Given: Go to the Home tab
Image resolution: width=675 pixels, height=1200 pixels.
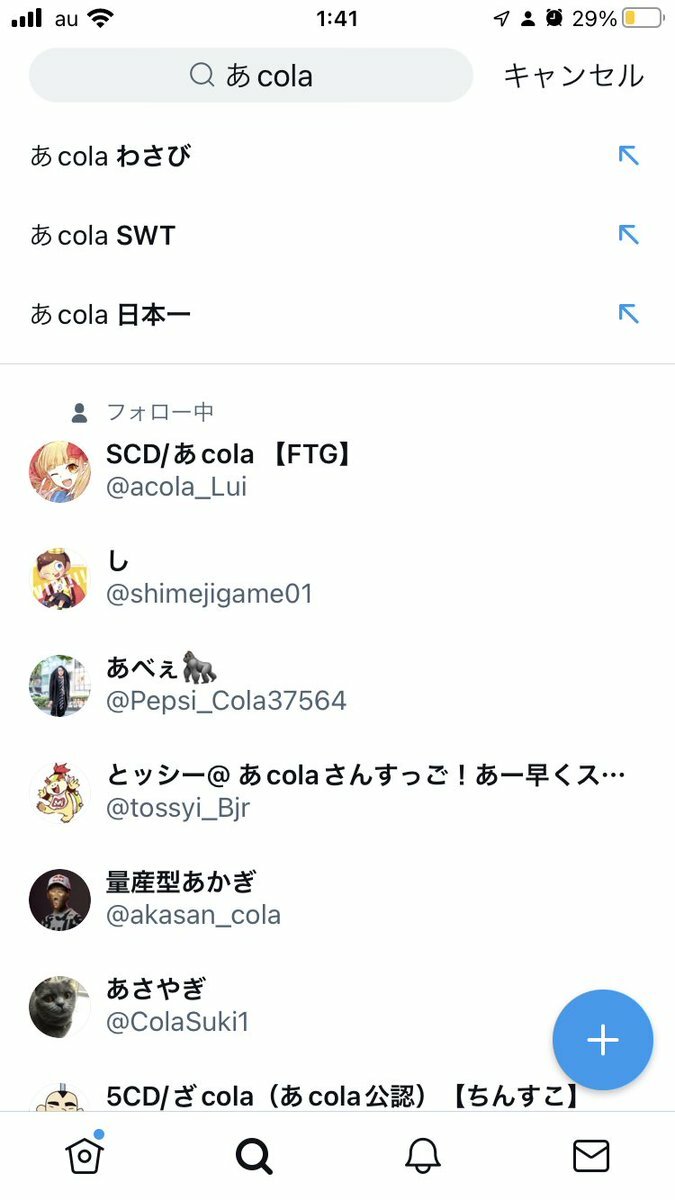Looking at the screenshot, I should 85,1156.
